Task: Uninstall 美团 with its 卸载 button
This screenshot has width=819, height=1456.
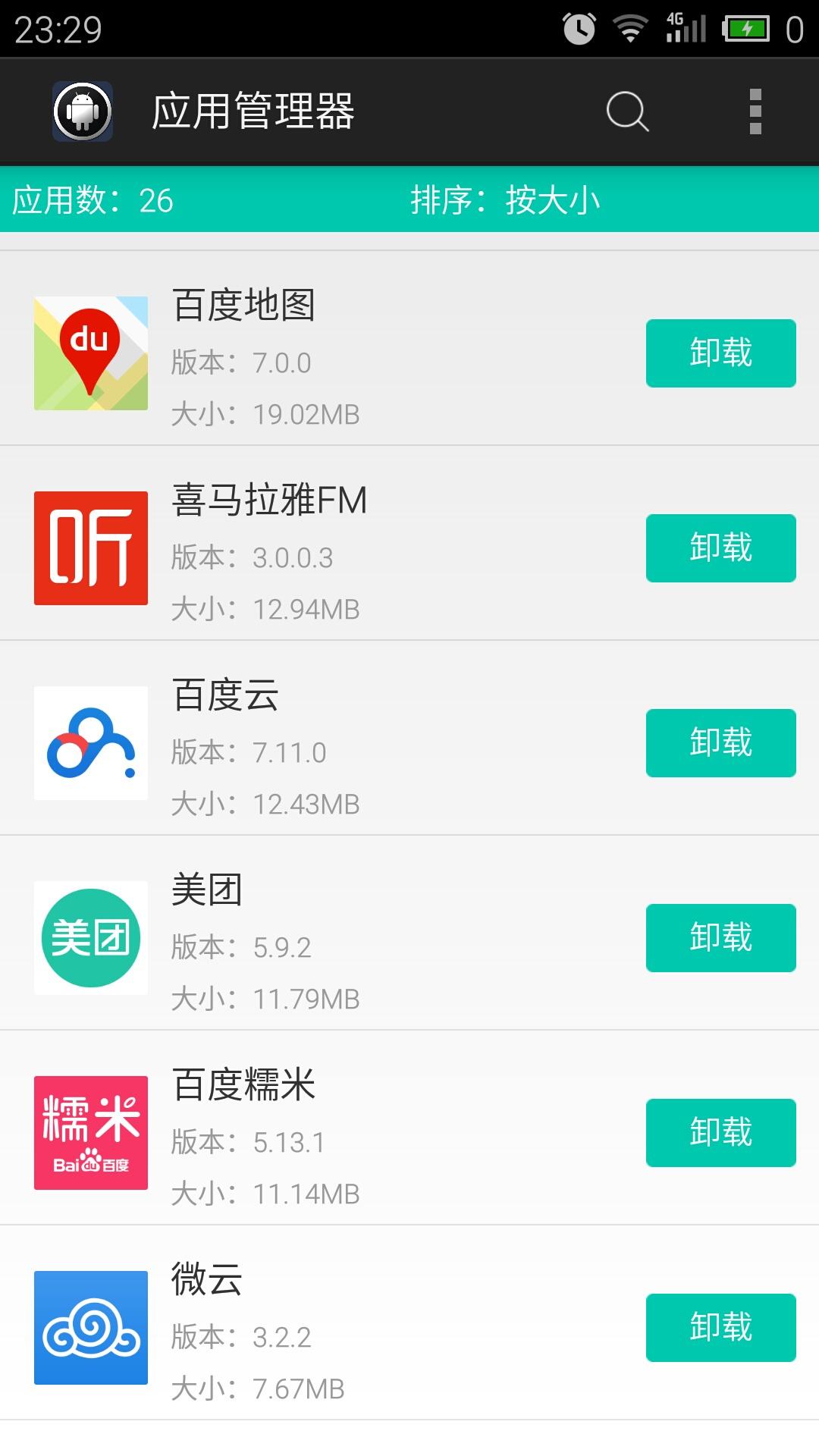Action: click(x=720, y=938)
